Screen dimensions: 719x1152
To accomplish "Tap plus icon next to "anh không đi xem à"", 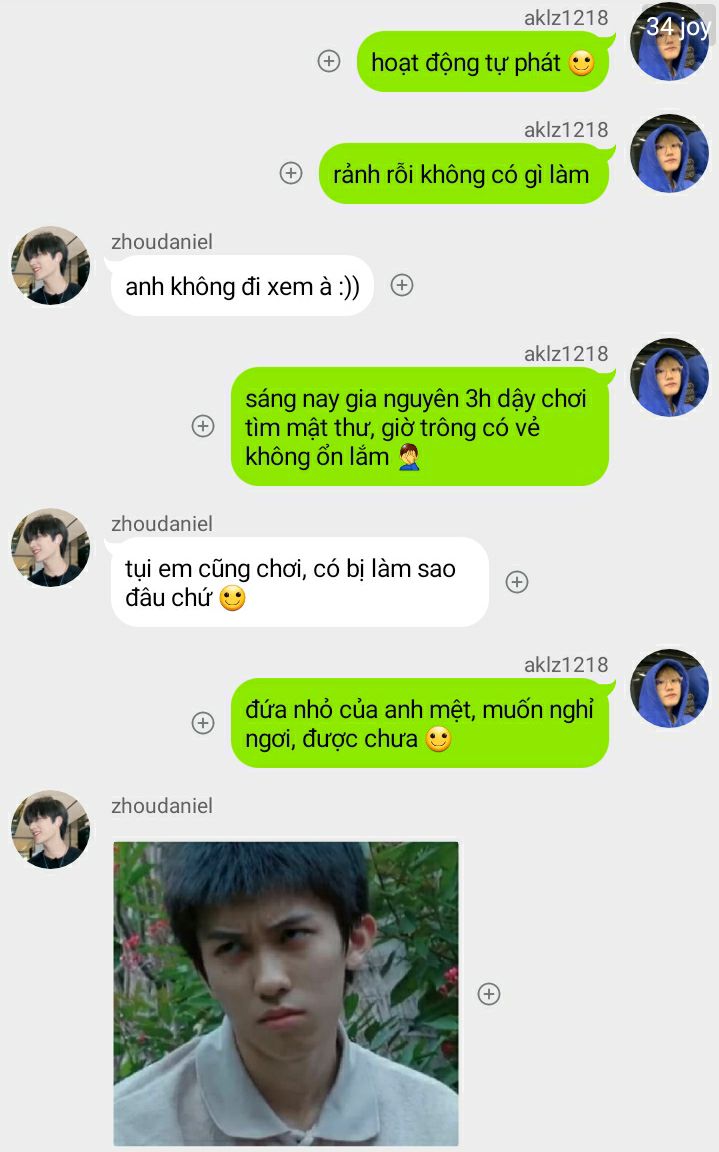I will click(402, 285).
